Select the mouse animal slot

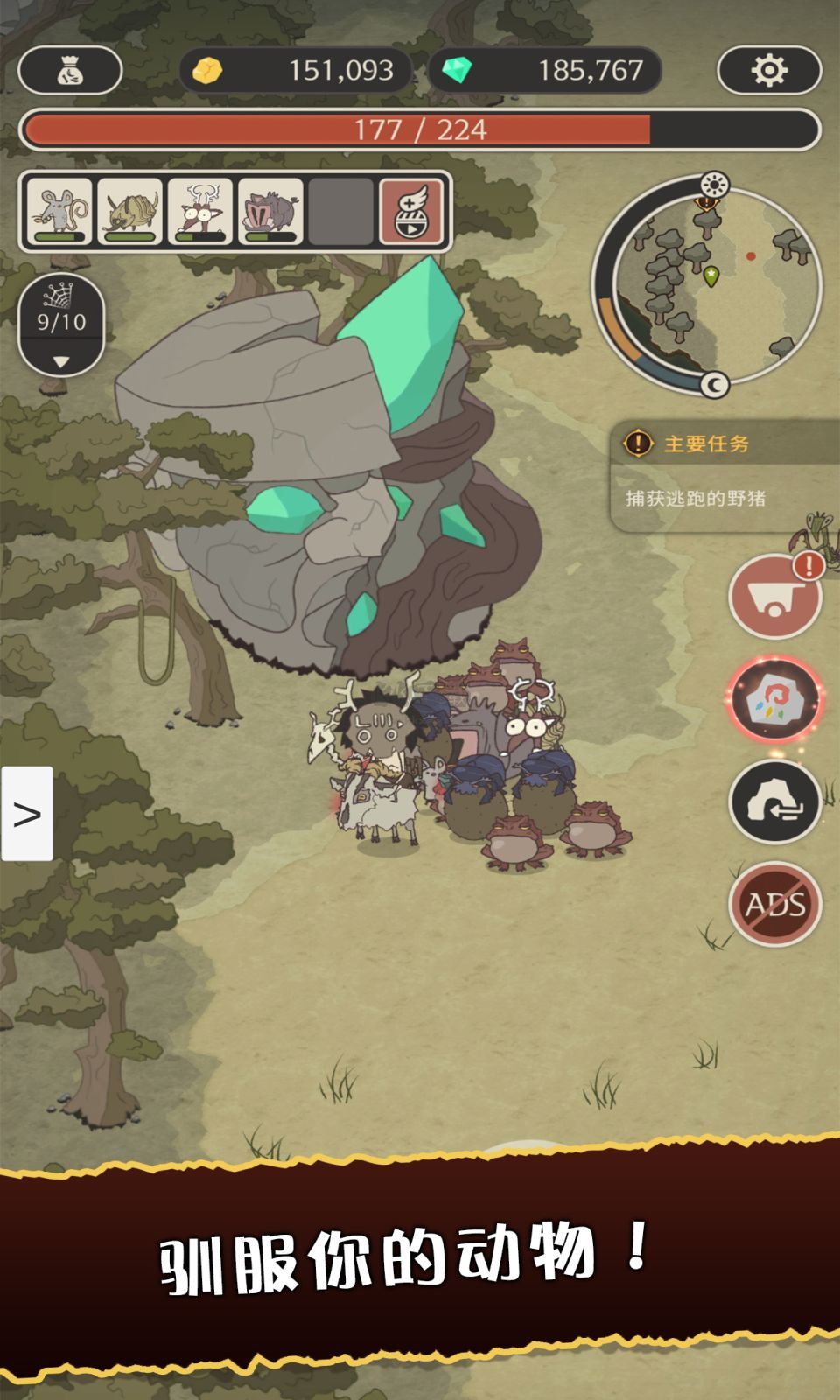59,211
